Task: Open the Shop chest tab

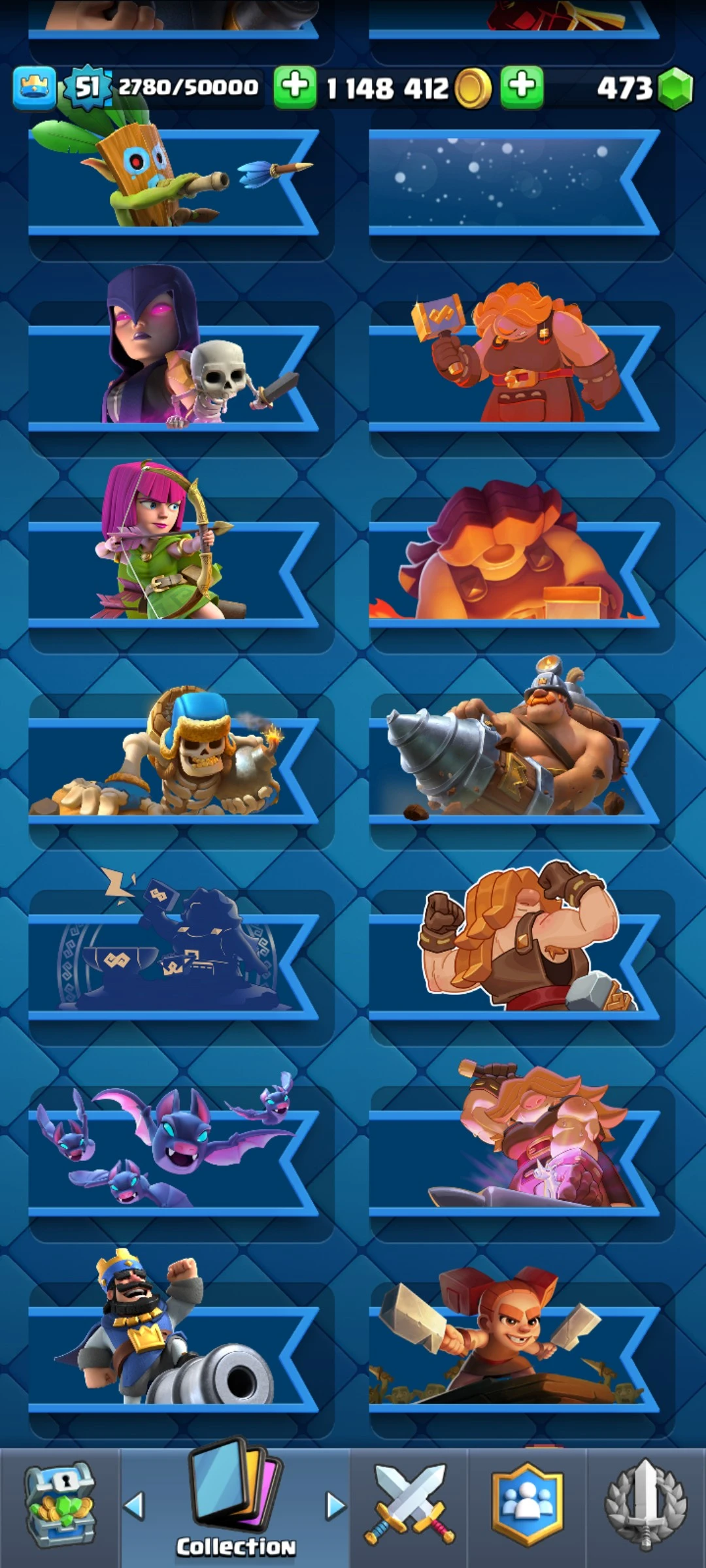Action: (59, 1506)
